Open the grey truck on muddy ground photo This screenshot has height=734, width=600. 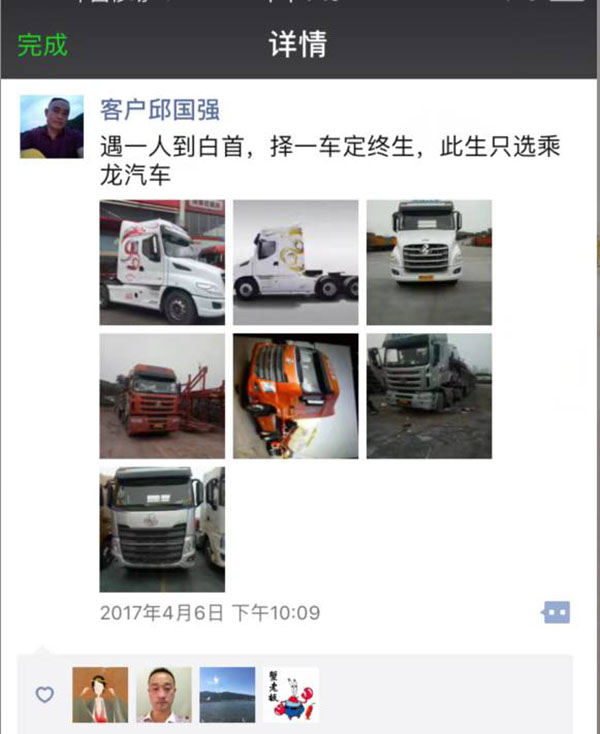[428, 396]
